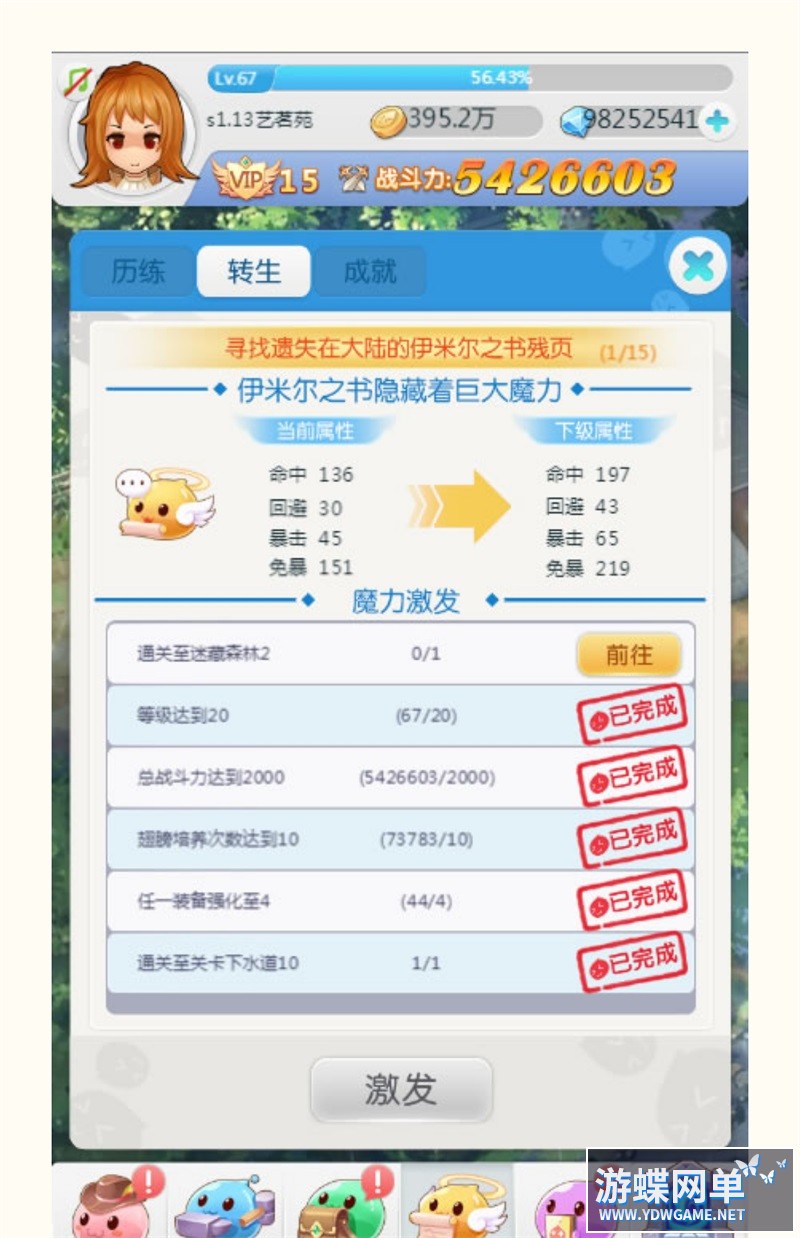Close the 转生 panel

pyautogui.click(x=697, y=266)
